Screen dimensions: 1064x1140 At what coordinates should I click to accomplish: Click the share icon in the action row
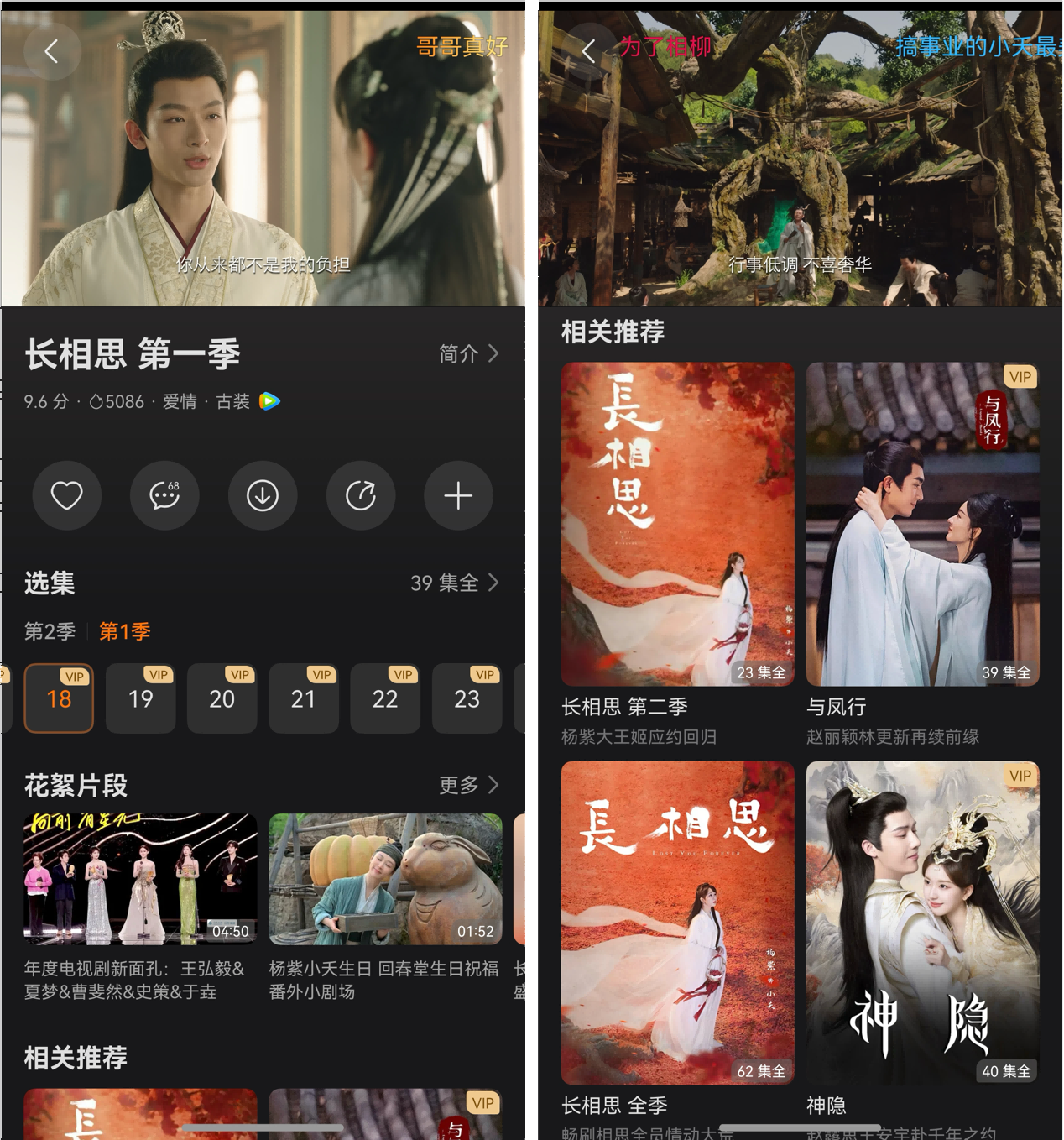click(x=360, y=496)
